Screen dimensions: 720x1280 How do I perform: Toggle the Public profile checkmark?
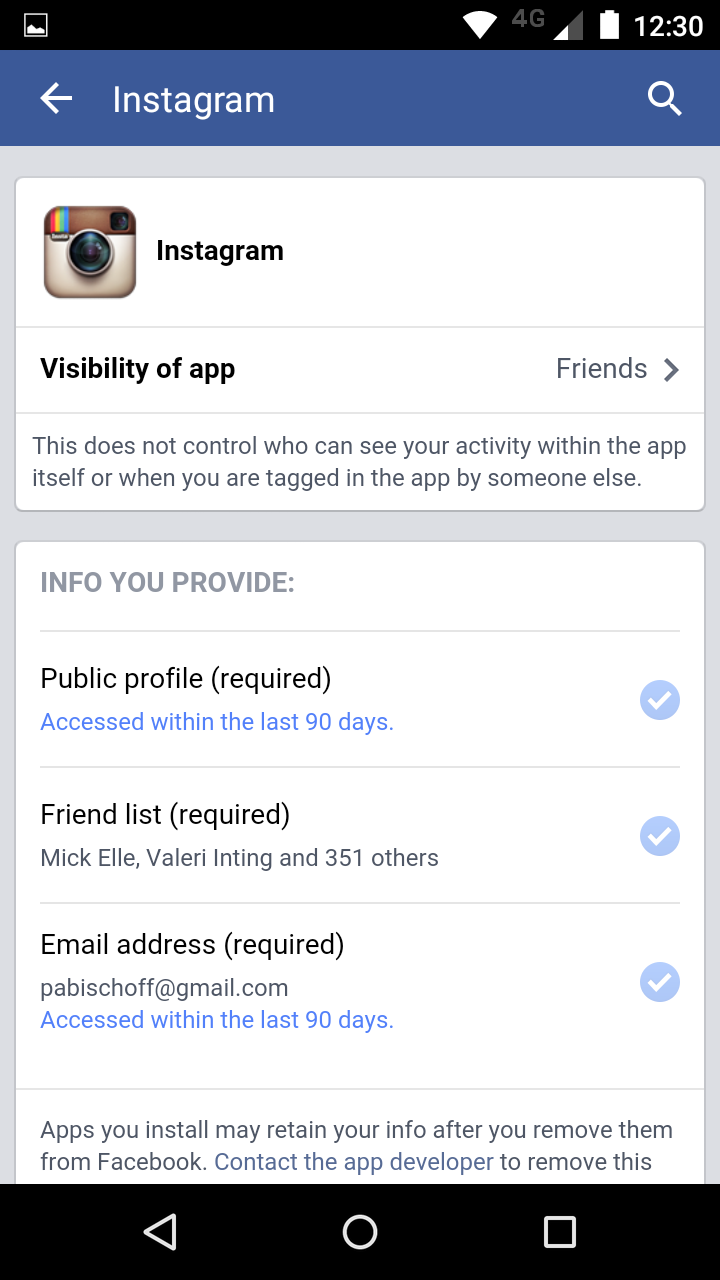pos(660,700)
